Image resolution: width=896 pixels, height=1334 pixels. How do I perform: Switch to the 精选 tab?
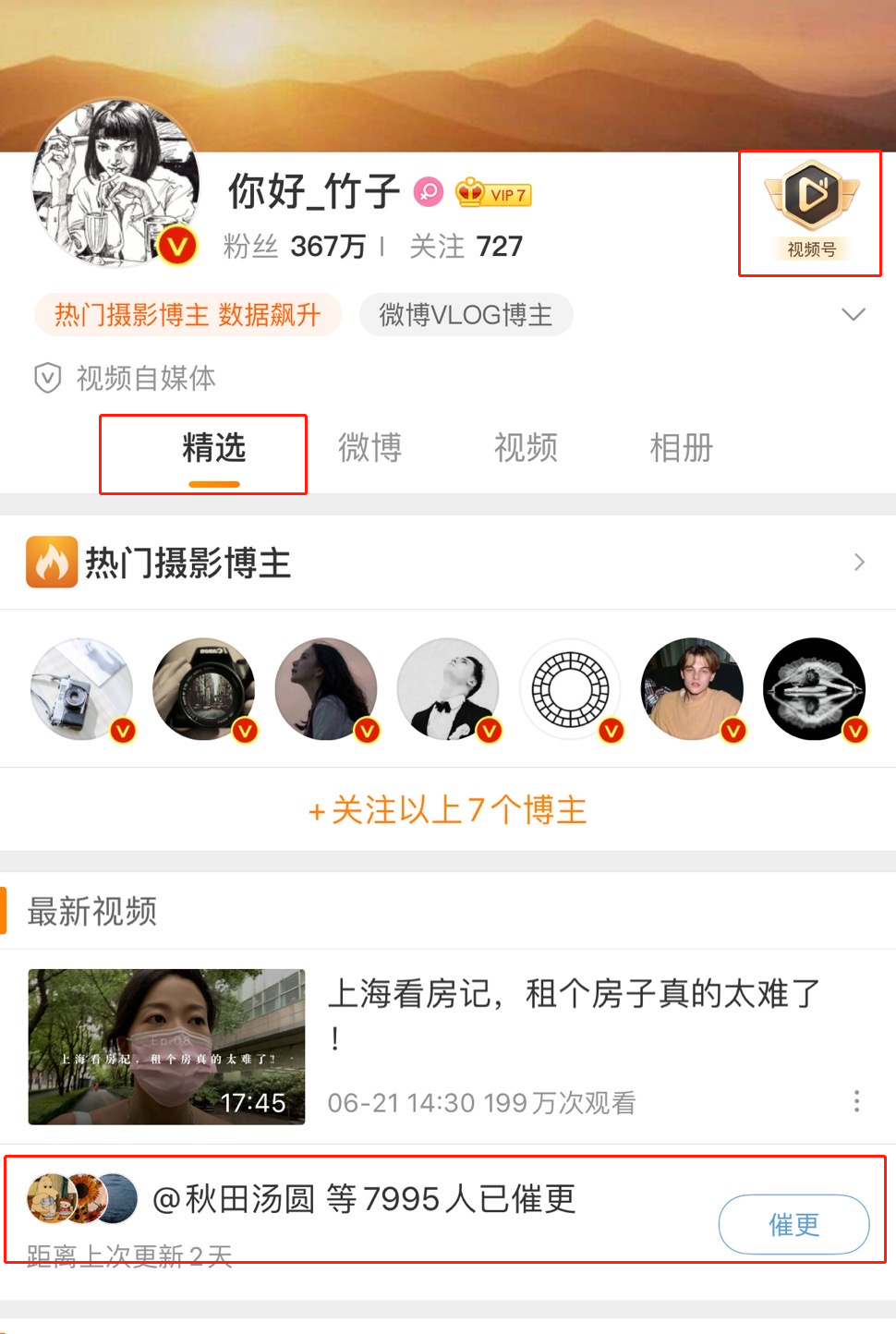pos(213,449)
